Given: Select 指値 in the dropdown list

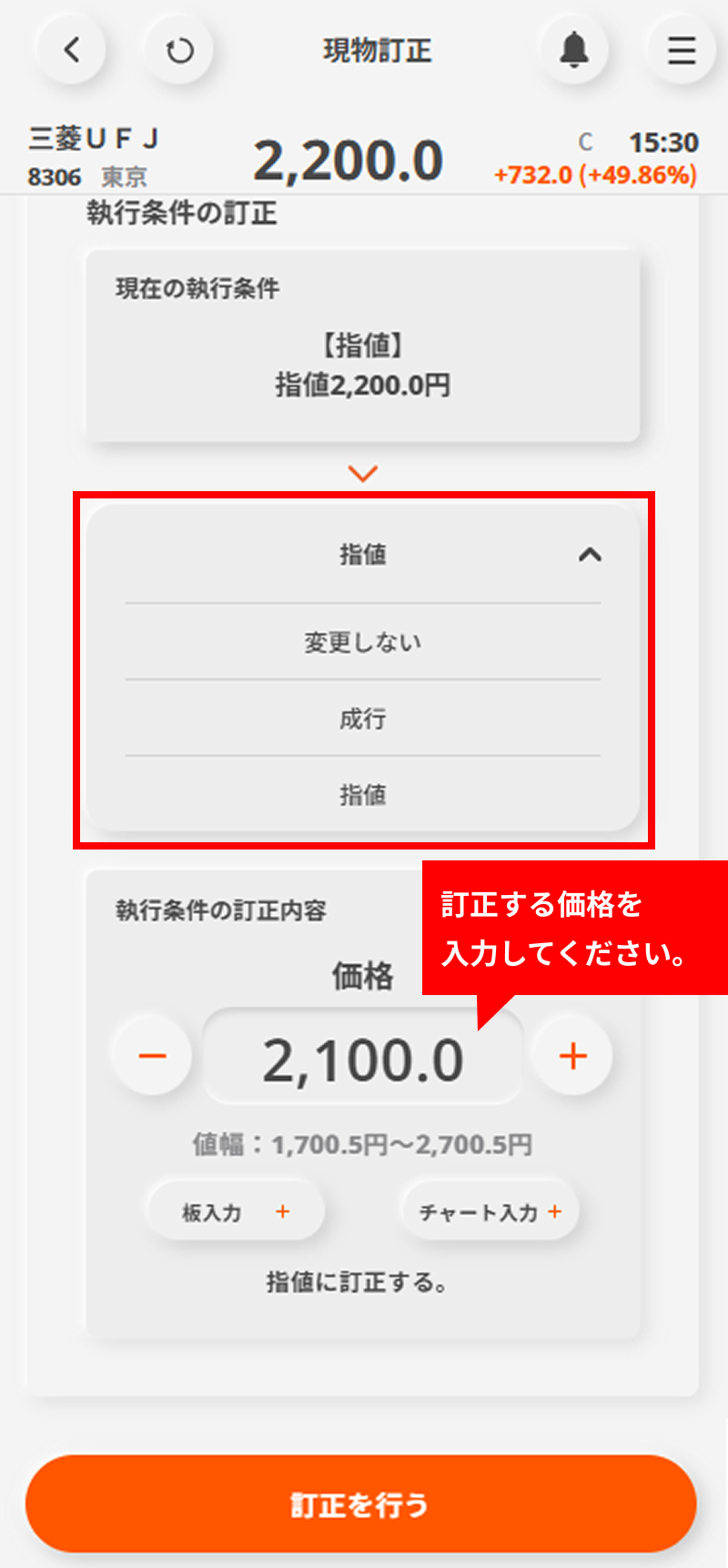Looking at the screenshot, I should click(362, 795).
